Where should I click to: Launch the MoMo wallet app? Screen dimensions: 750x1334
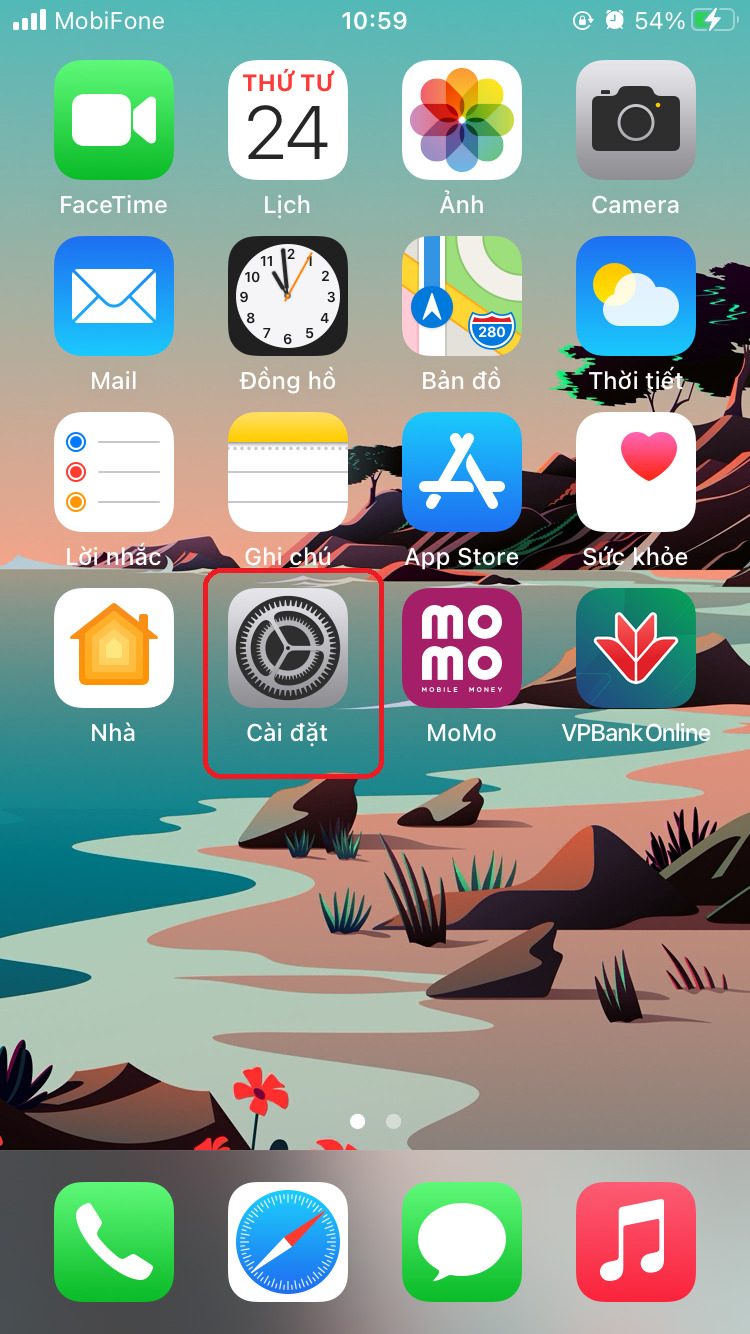pos(462,648)
